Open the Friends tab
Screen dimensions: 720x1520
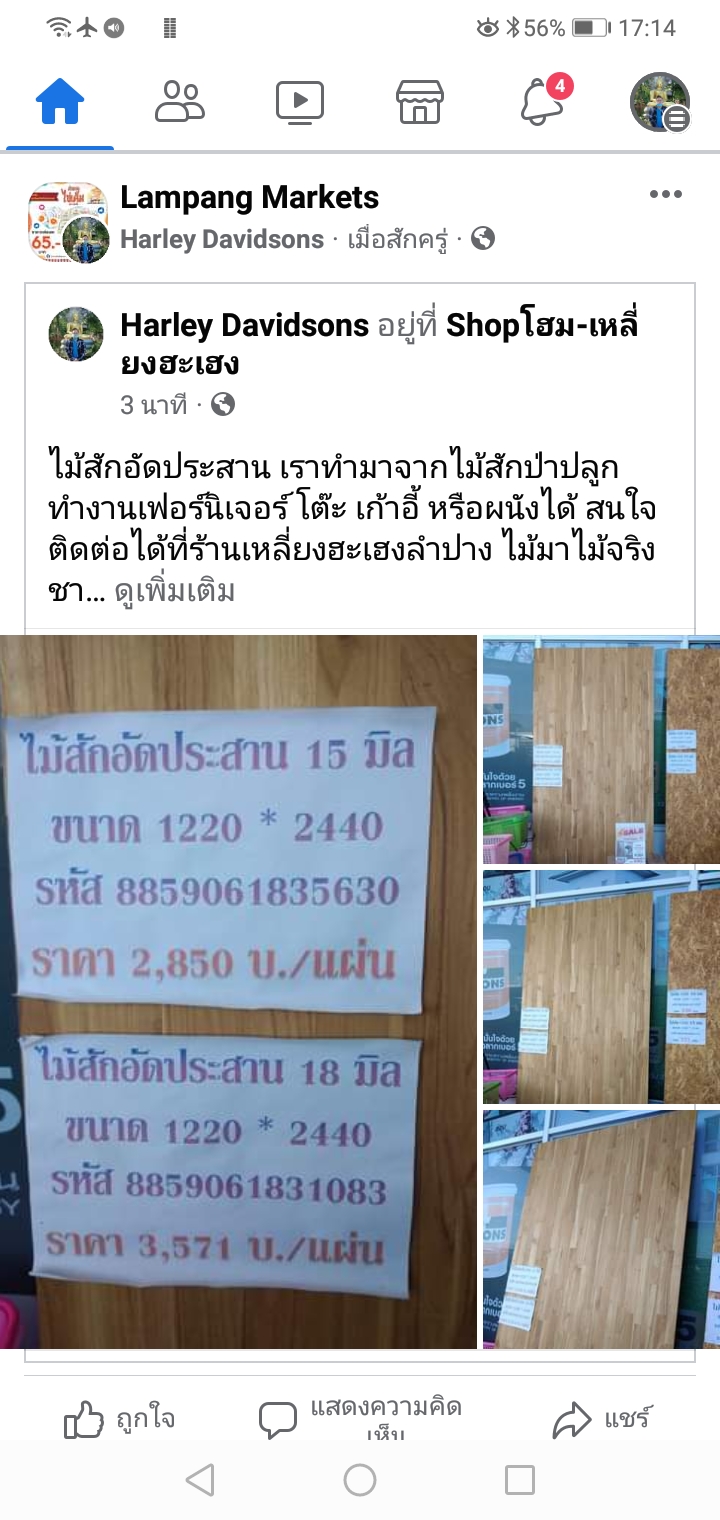[180, 101]
